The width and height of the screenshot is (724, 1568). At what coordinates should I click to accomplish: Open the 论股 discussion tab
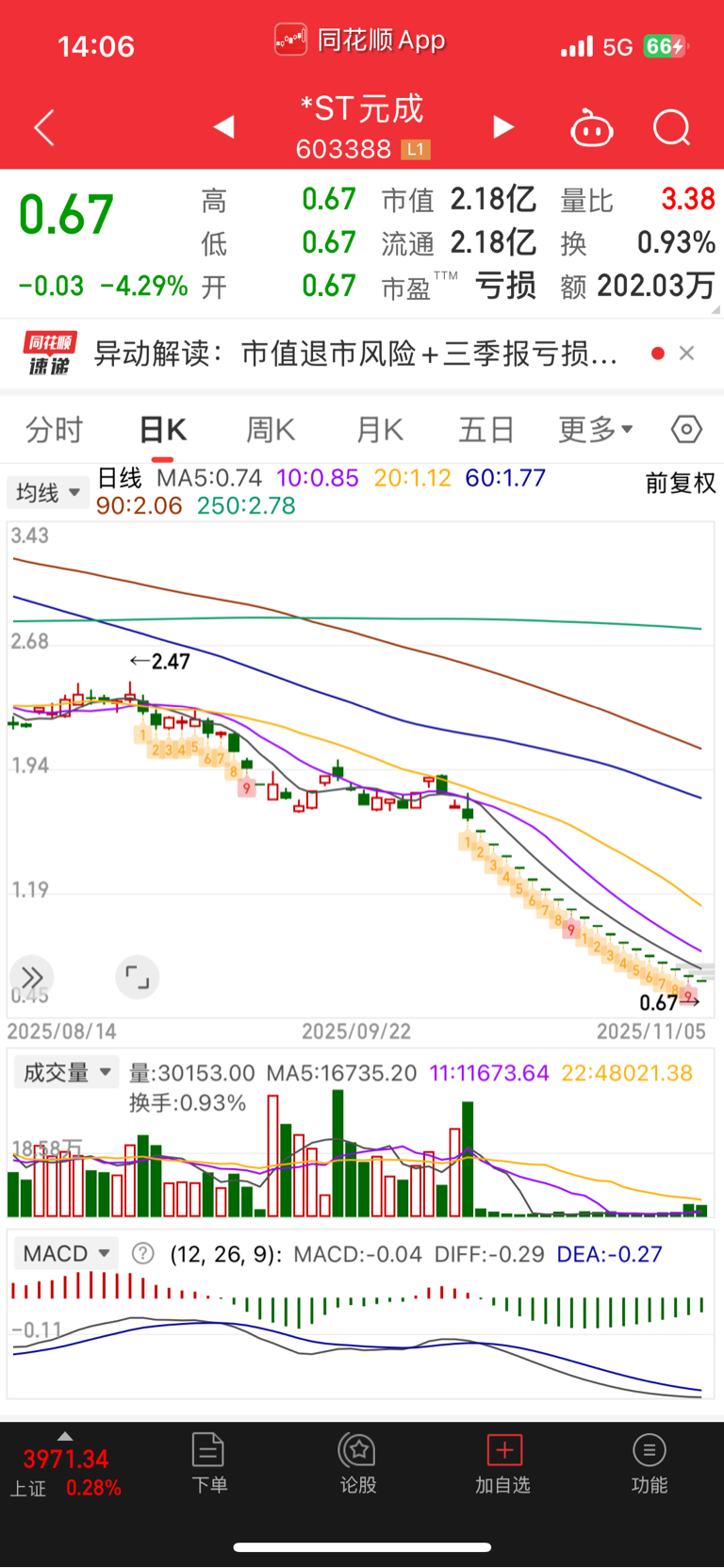(x=358, y=1462)
